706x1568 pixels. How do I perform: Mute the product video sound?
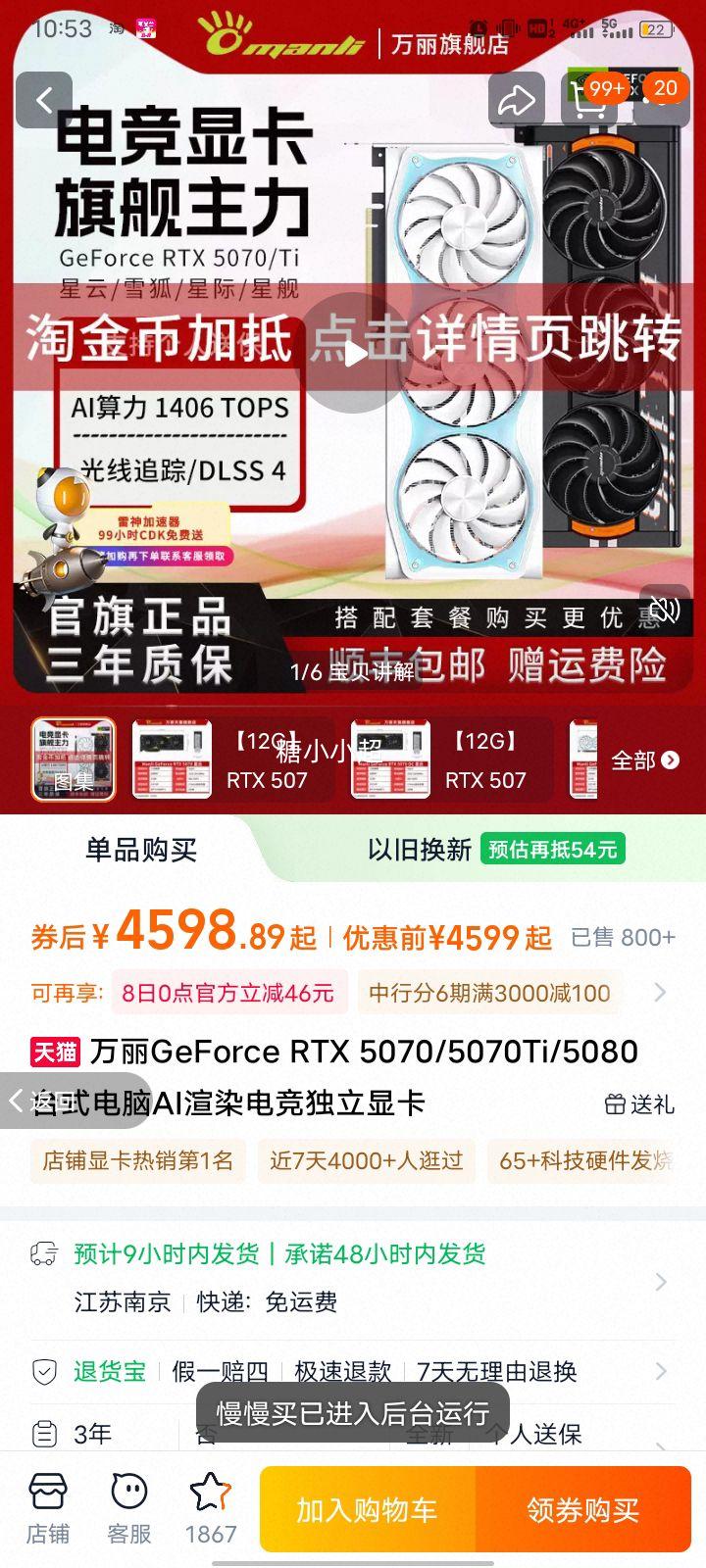pyautogui.click(x=666, y=608)
